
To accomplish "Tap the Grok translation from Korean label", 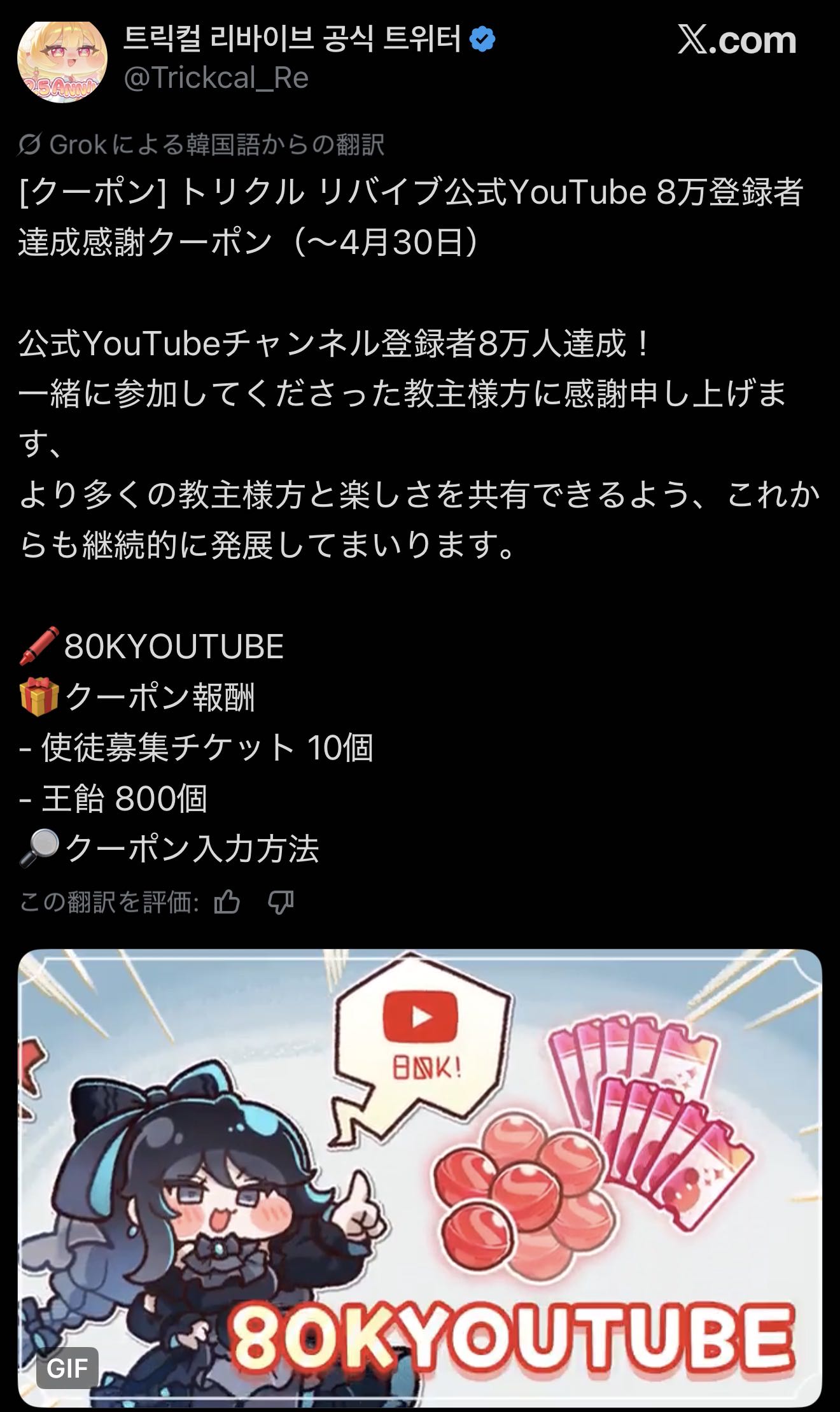I will pos(201,145).
